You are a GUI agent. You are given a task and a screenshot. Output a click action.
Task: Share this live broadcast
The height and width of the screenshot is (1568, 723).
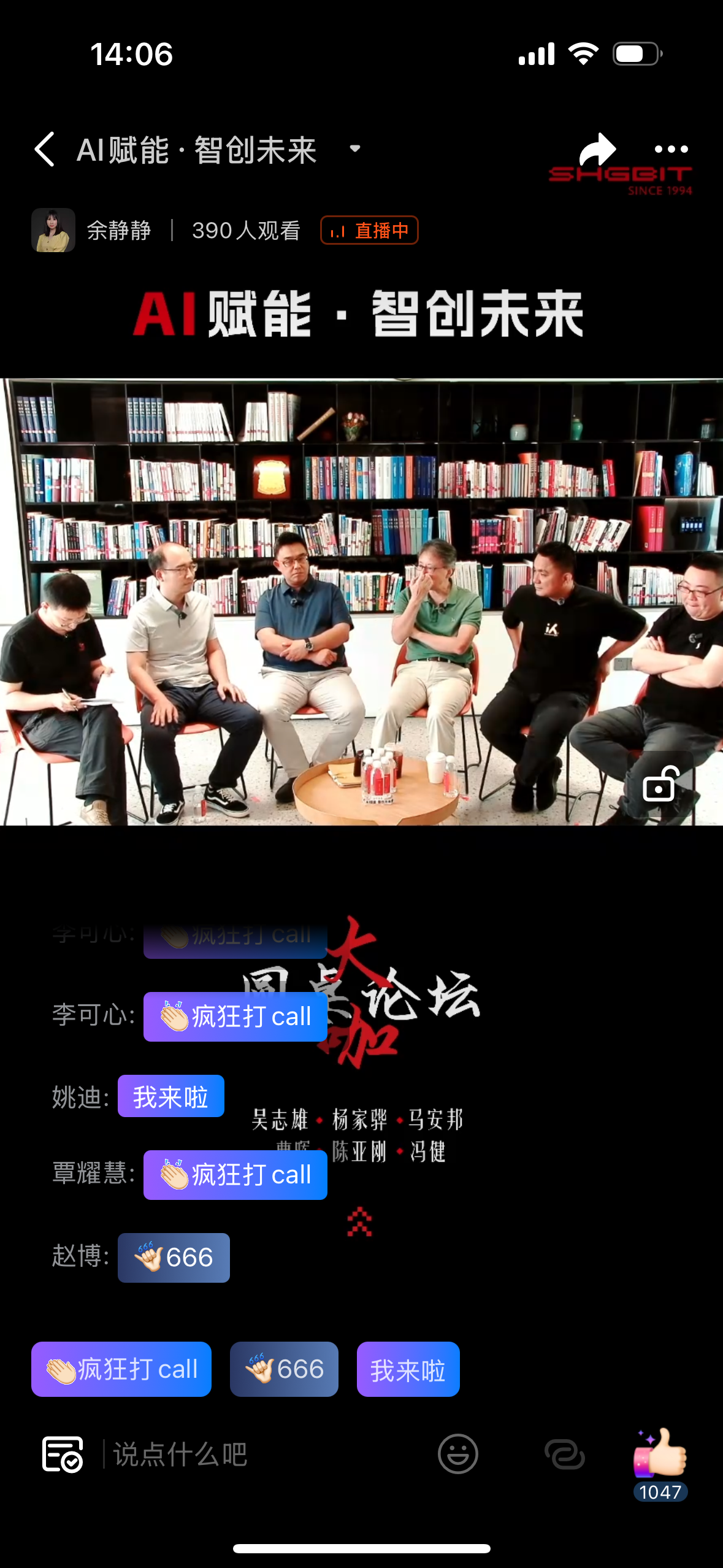pyautogui.click(x=597, y=149)
